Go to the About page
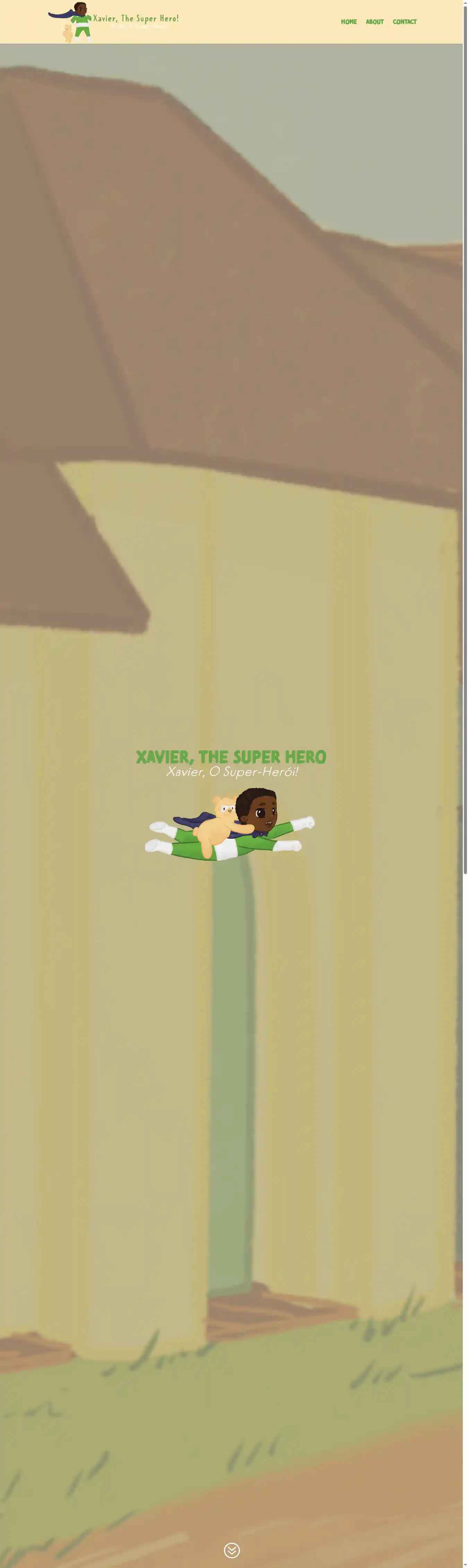Viewport: 468px width, 1568px height. coord(374,22)
